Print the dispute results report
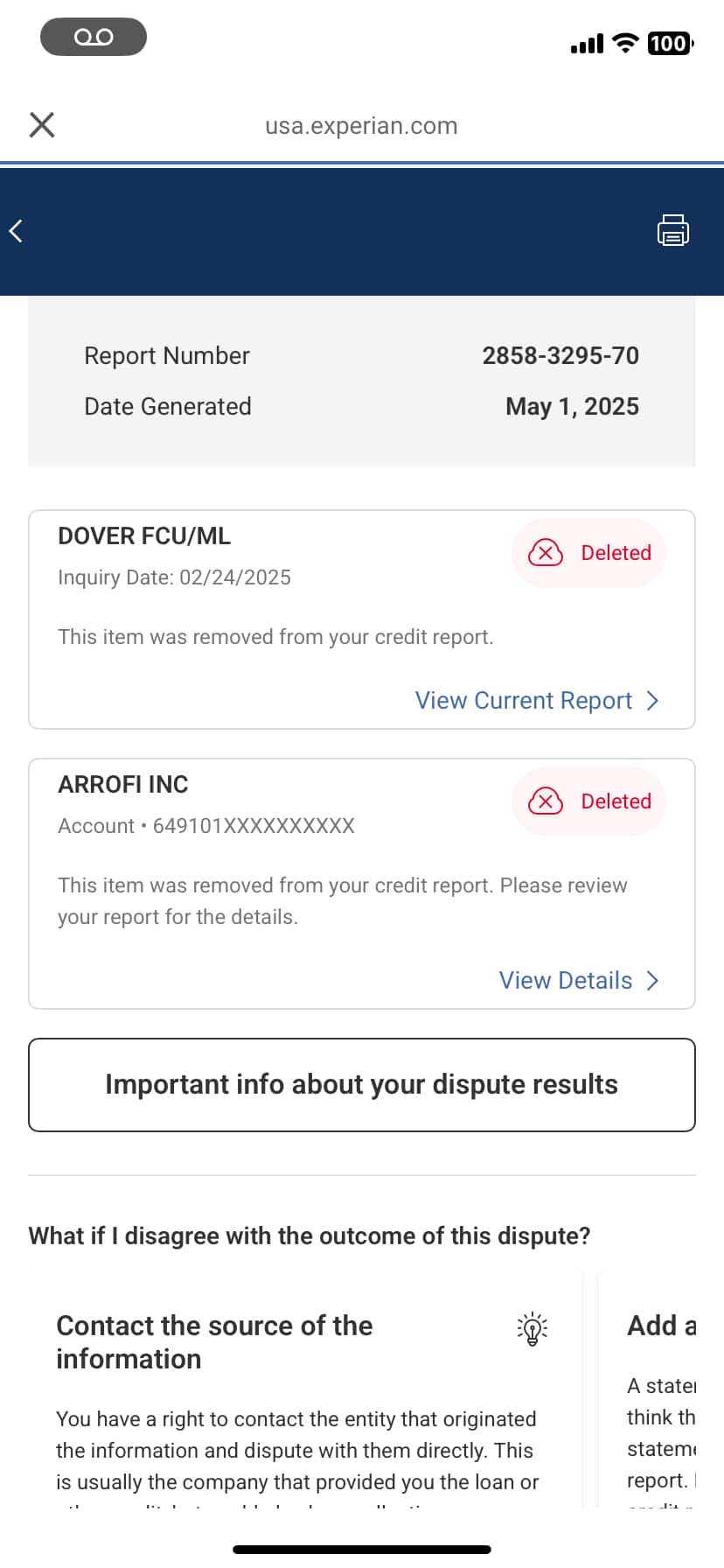 672,231
